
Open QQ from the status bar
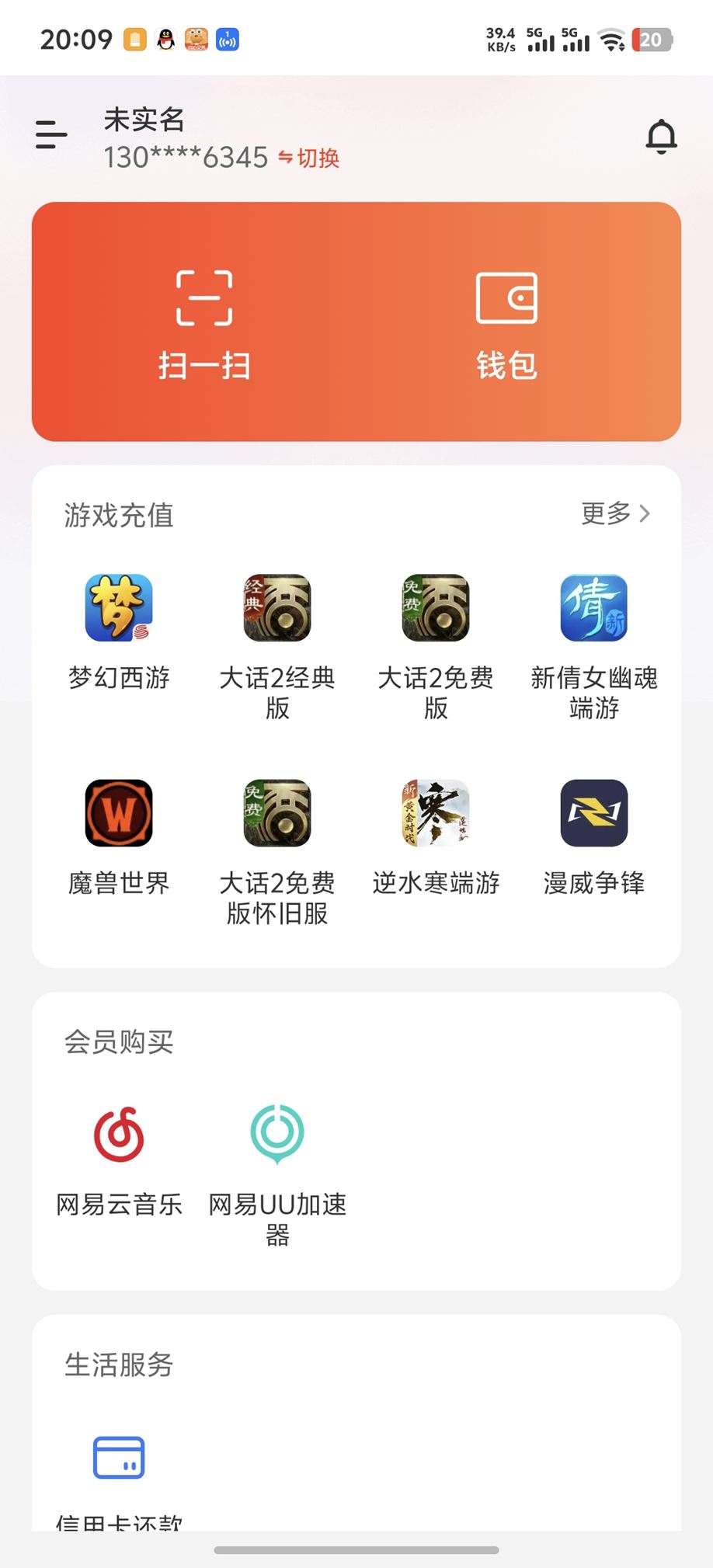tap(165, 39)
